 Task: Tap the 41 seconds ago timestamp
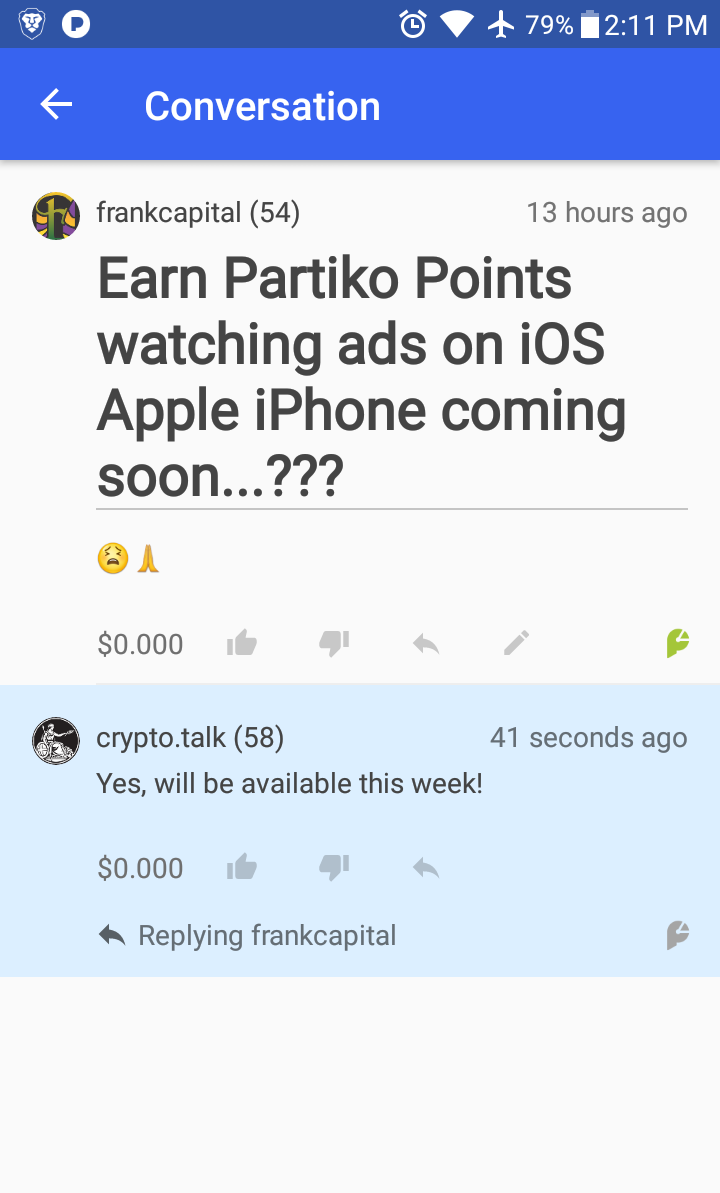[x=588, y=737]
